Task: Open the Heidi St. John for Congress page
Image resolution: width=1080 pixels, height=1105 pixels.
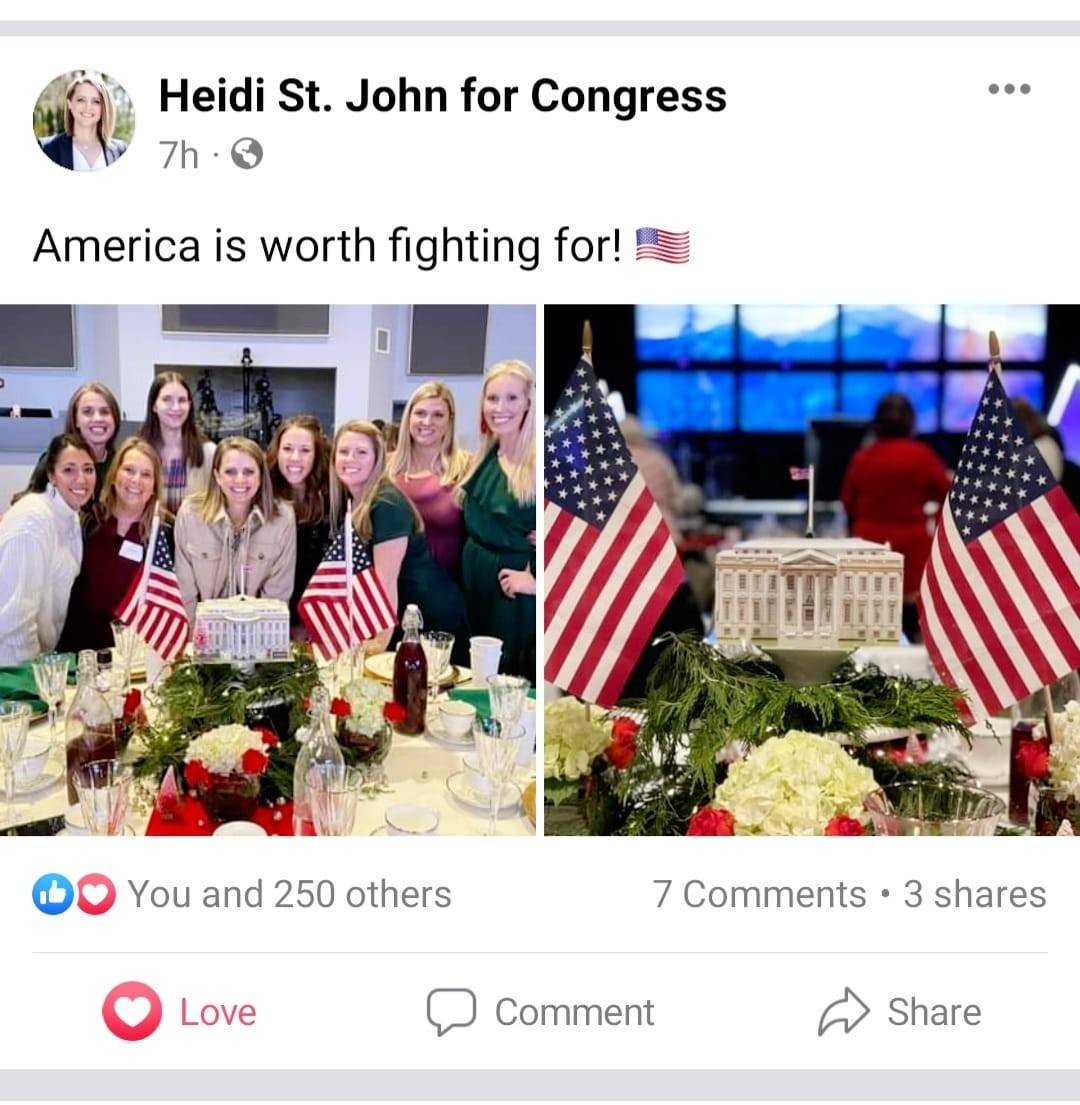Action: [x=442, y=97]
